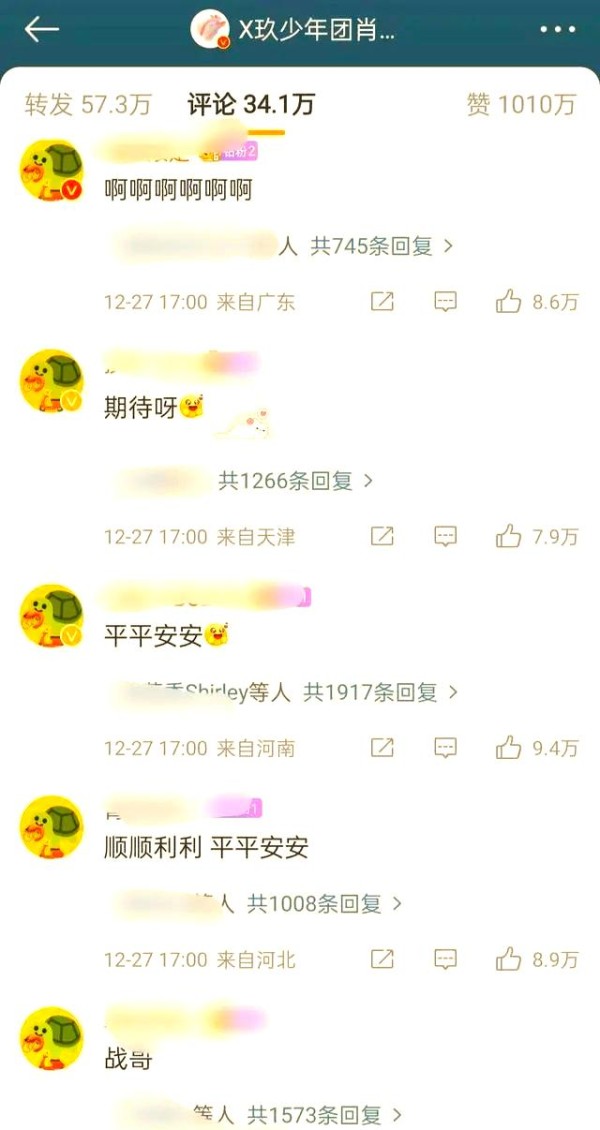Switch to the 赞 1010万 tab

(x=521, y=104)
